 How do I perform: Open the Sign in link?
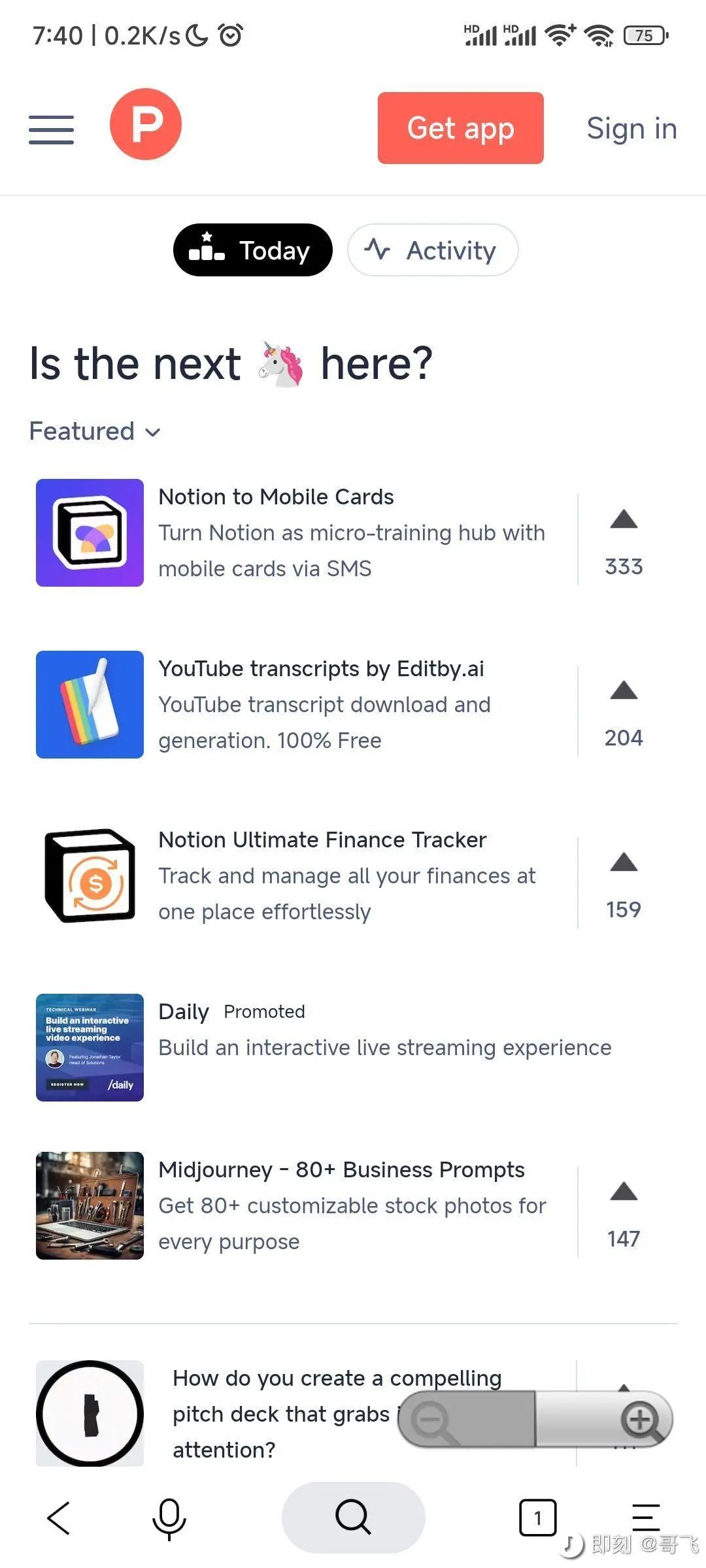[x=631, y=128]
